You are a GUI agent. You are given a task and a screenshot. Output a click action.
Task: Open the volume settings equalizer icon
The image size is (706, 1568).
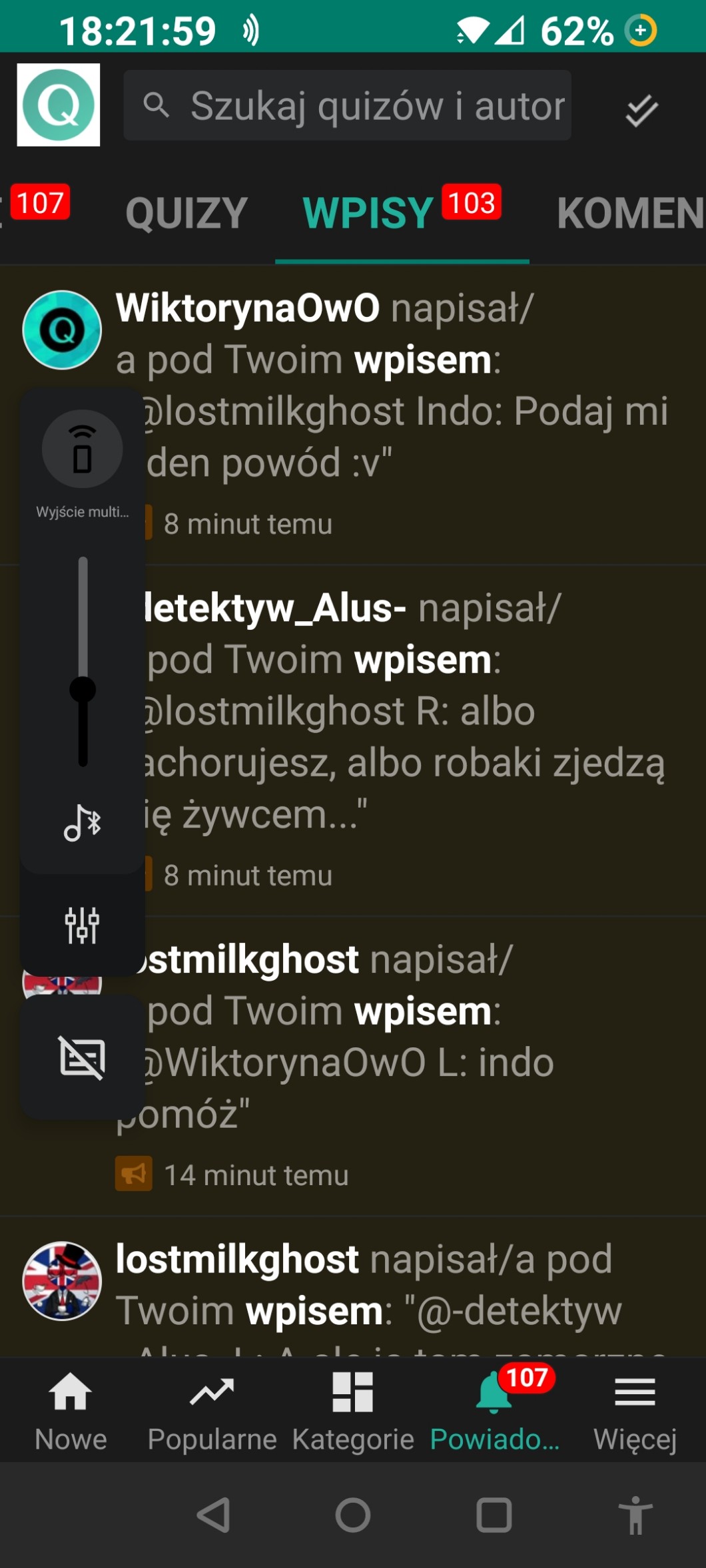(82, 925)
